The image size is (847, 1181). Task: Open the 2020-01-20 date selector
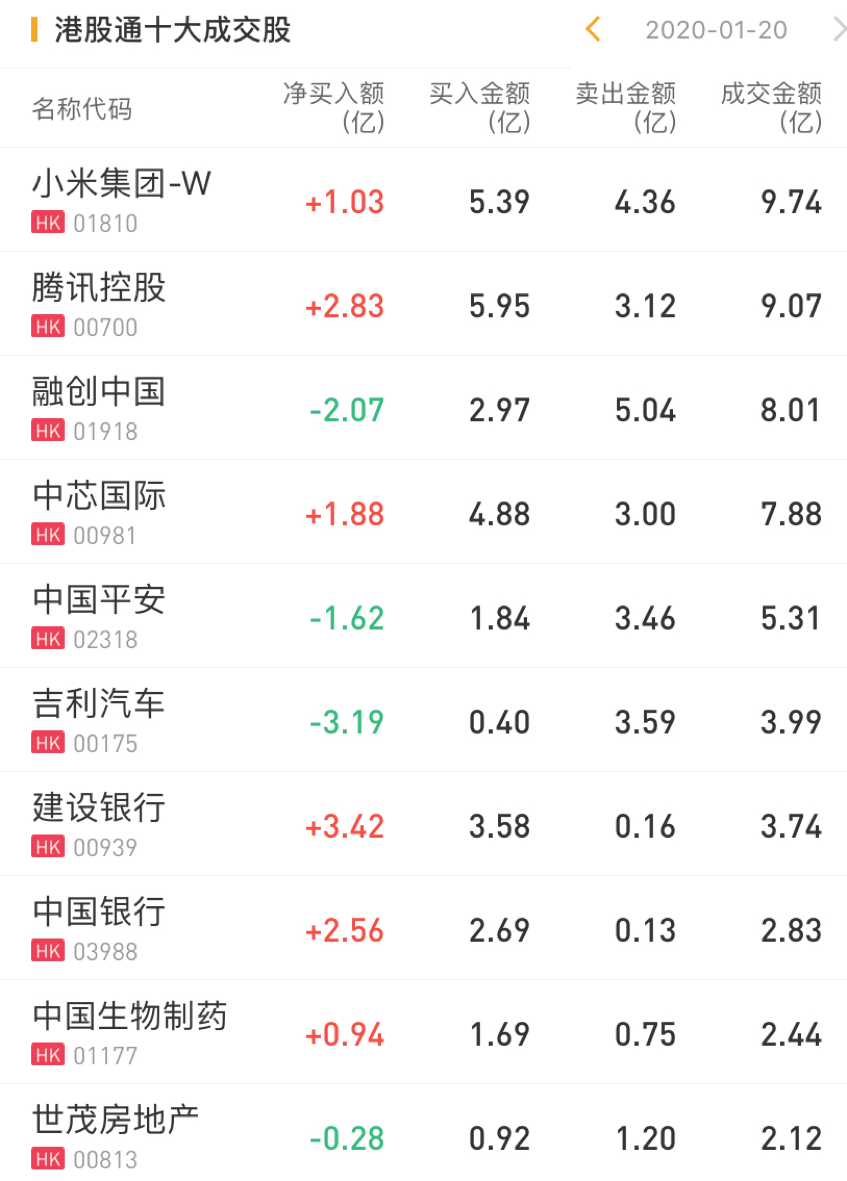coord(716,30)
